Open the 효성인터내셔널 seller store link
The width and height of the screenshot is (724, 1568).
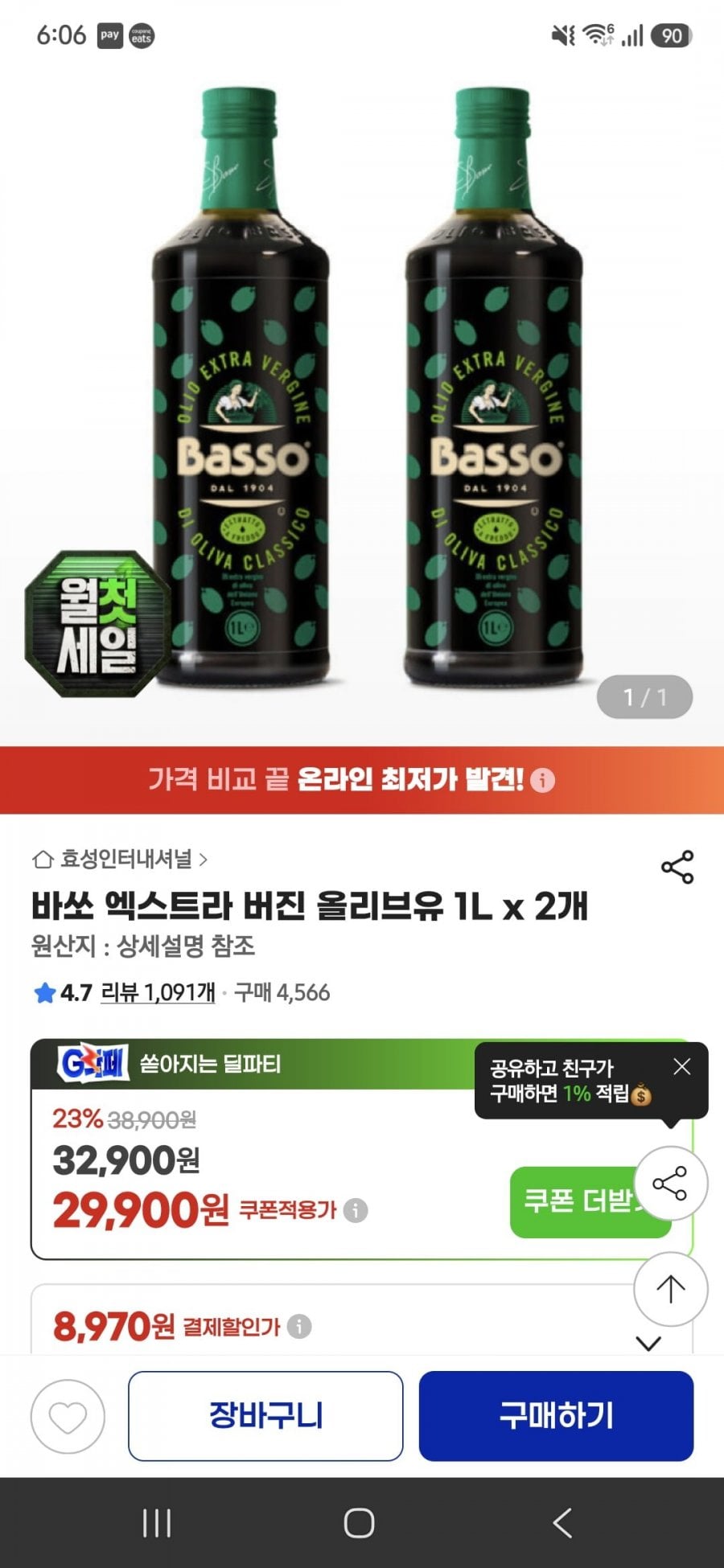(120, 859)
